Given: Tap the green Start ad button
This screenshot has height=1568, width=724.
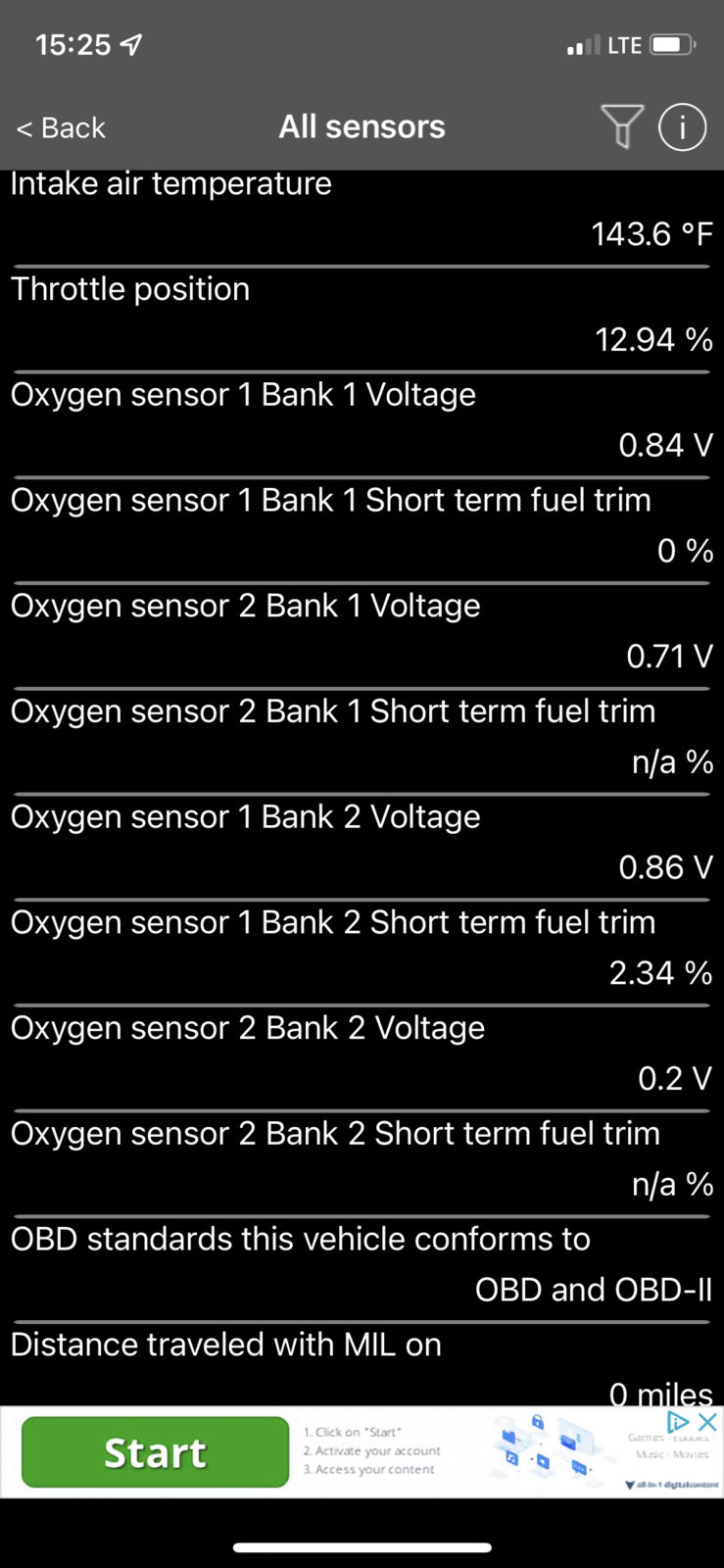Looking at the screenshot, I should [155, 1452].
